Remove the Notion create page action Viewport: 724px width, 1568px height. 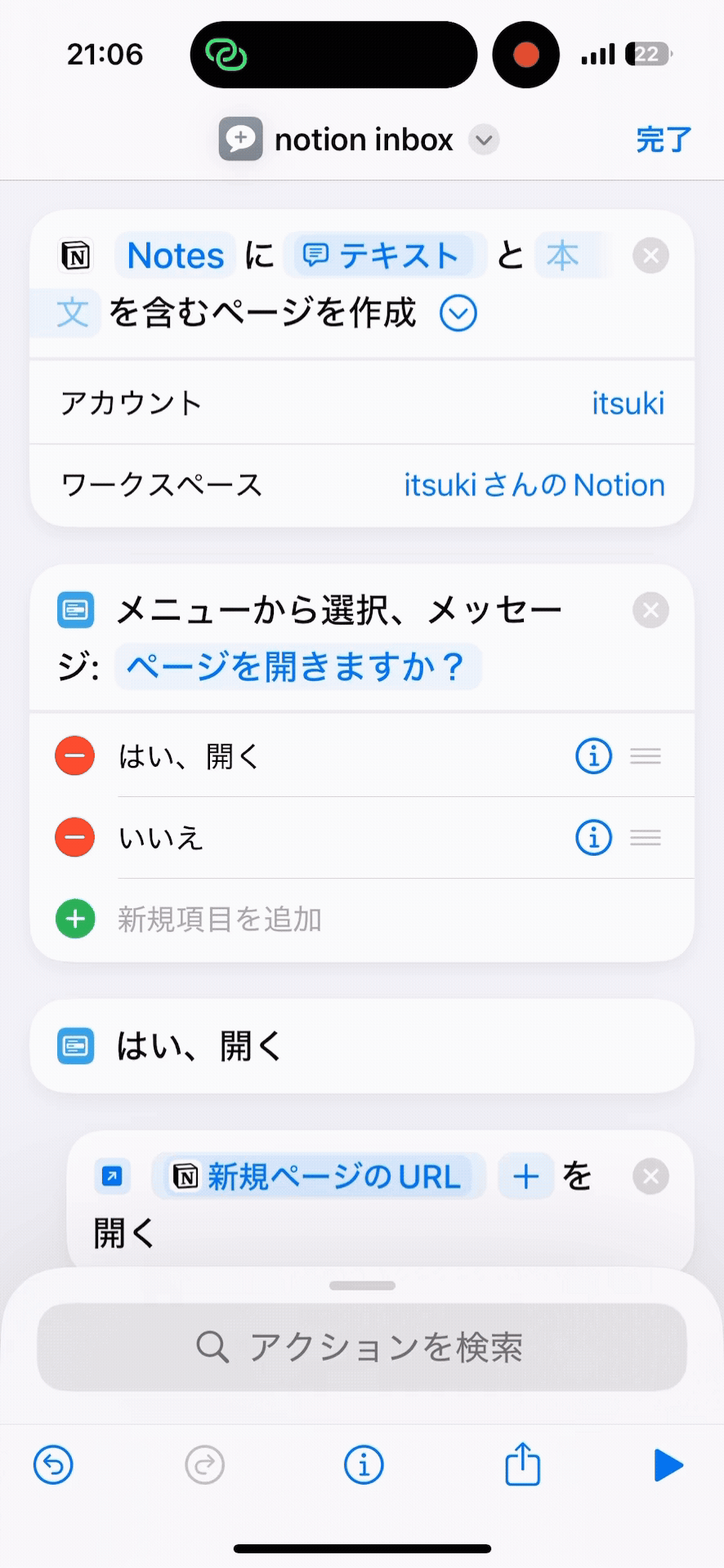[x=650, y=256]
